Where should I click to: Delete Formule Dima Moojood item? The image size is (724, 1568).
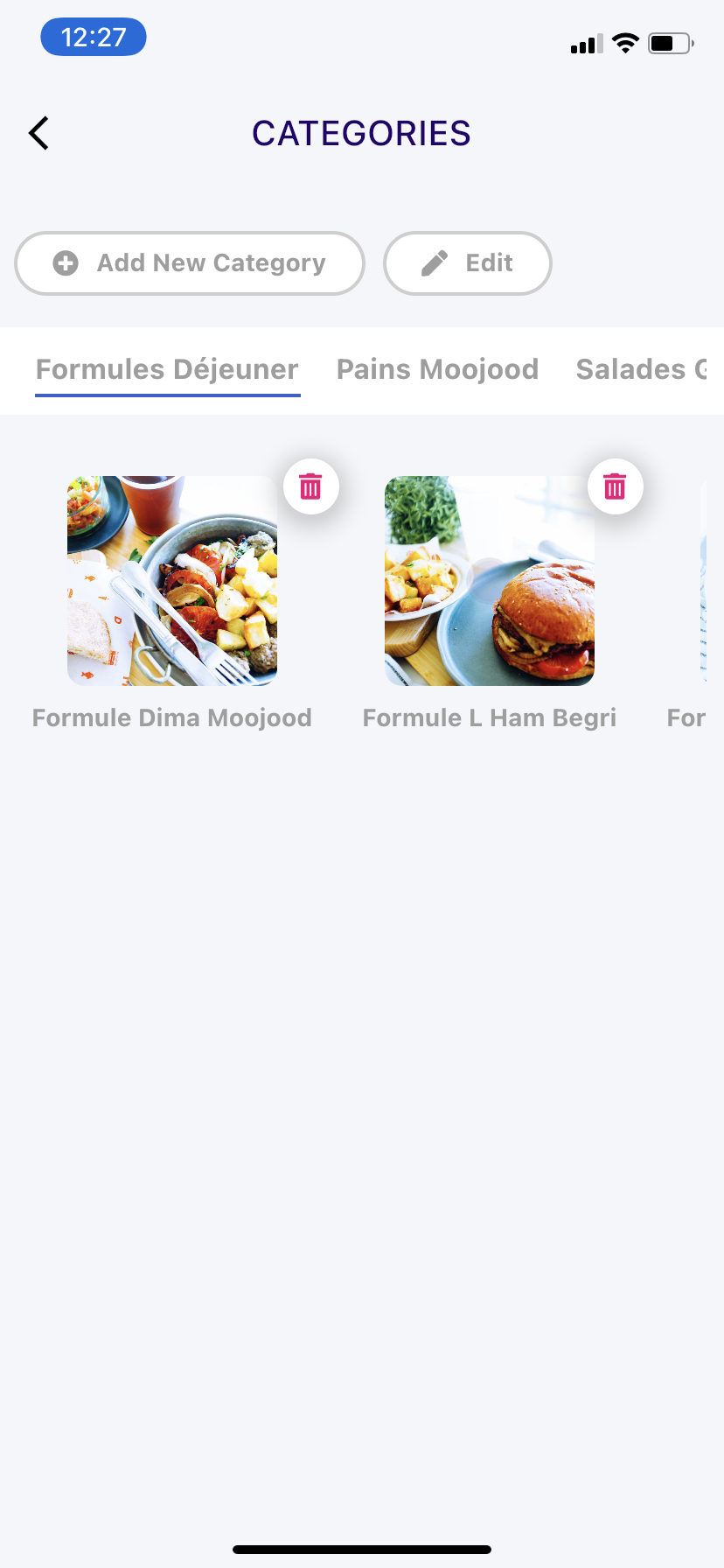point(310,486)
